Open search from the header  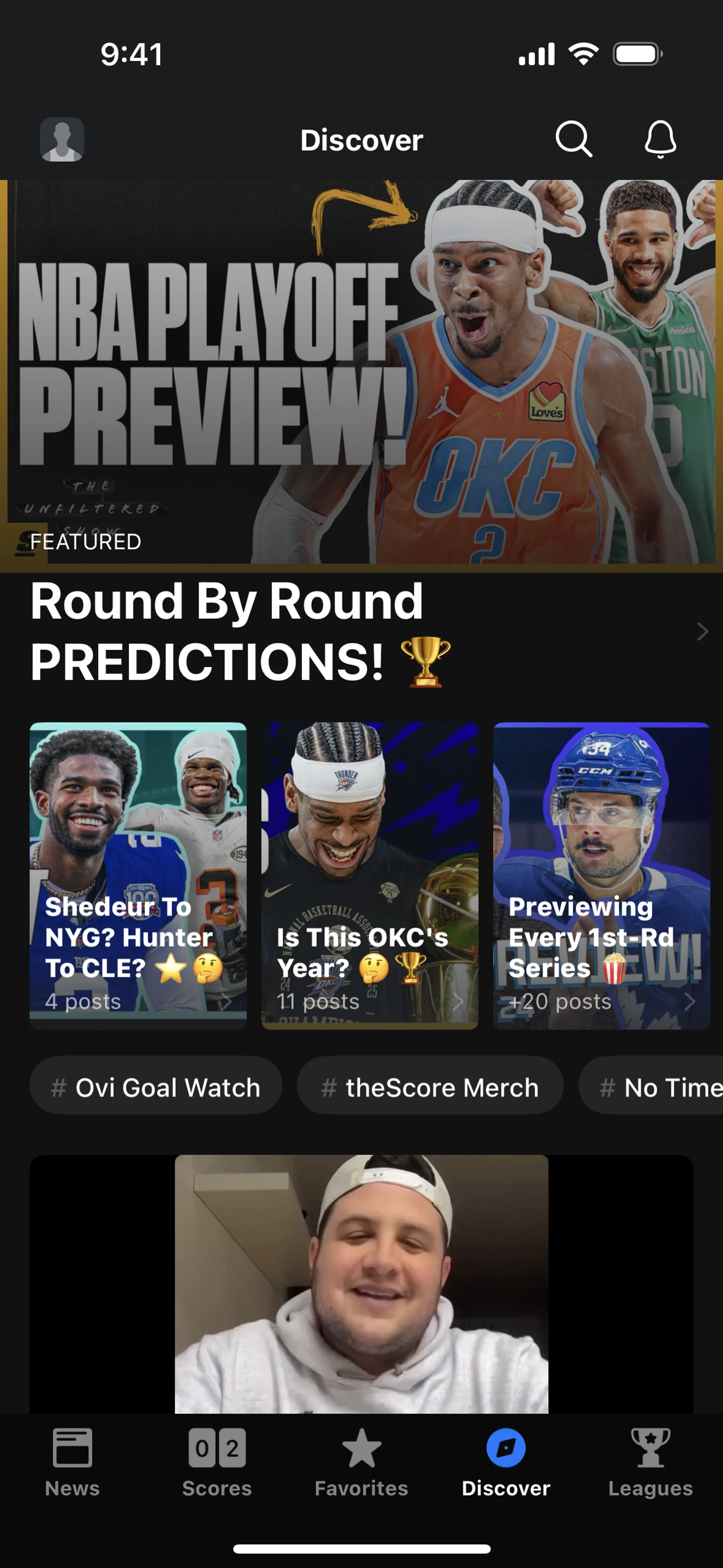tap(573, 139)
